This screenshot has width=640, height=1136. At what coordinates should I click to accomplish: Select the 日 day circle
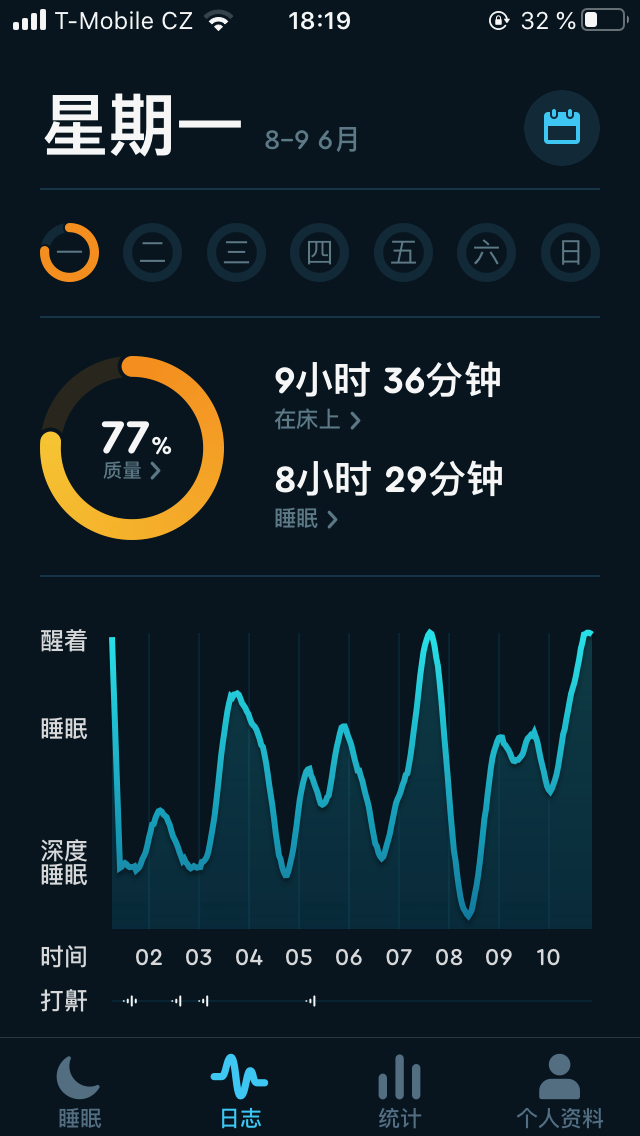coord(570,253)
